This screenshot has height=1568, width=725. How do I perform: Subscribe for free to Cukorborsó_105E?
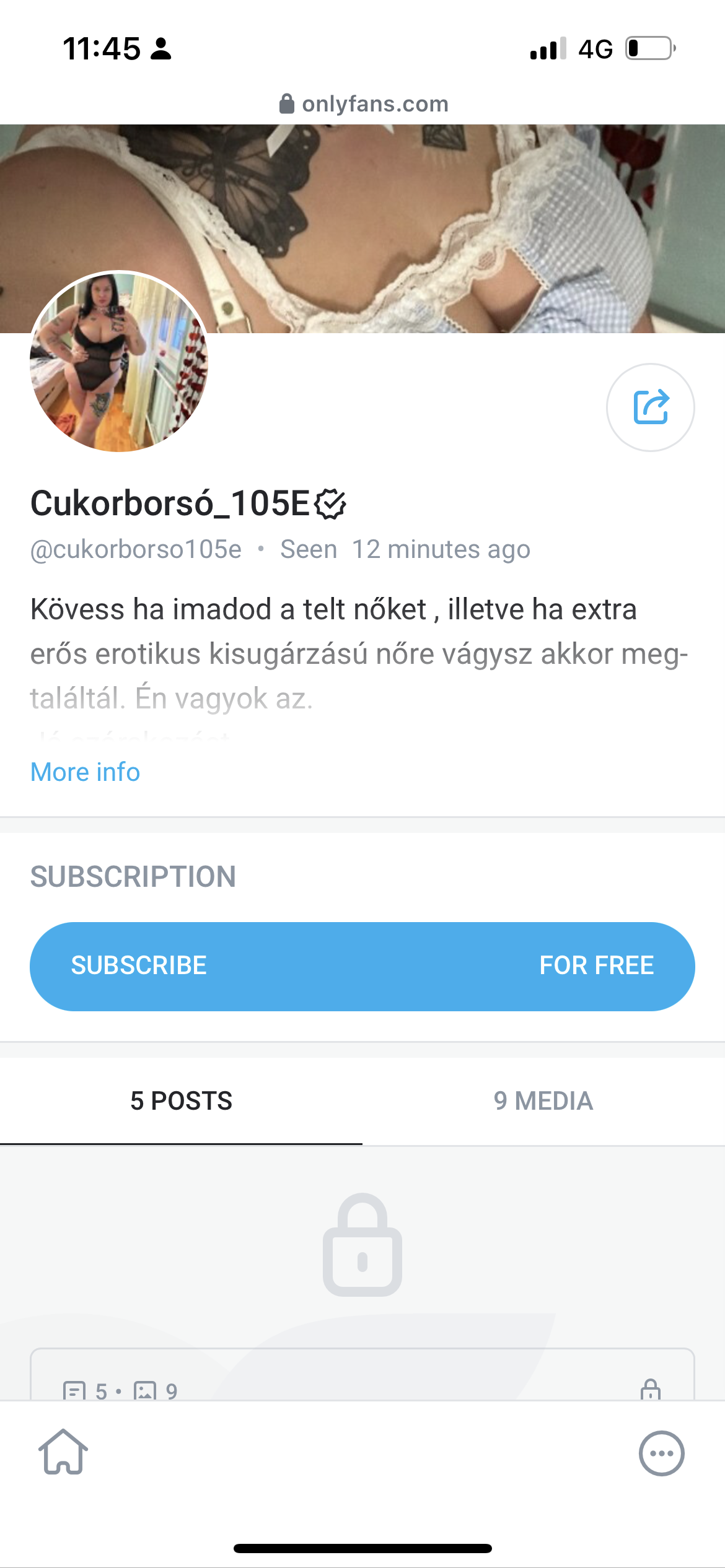pyautogui.click(x=362, y=966)
